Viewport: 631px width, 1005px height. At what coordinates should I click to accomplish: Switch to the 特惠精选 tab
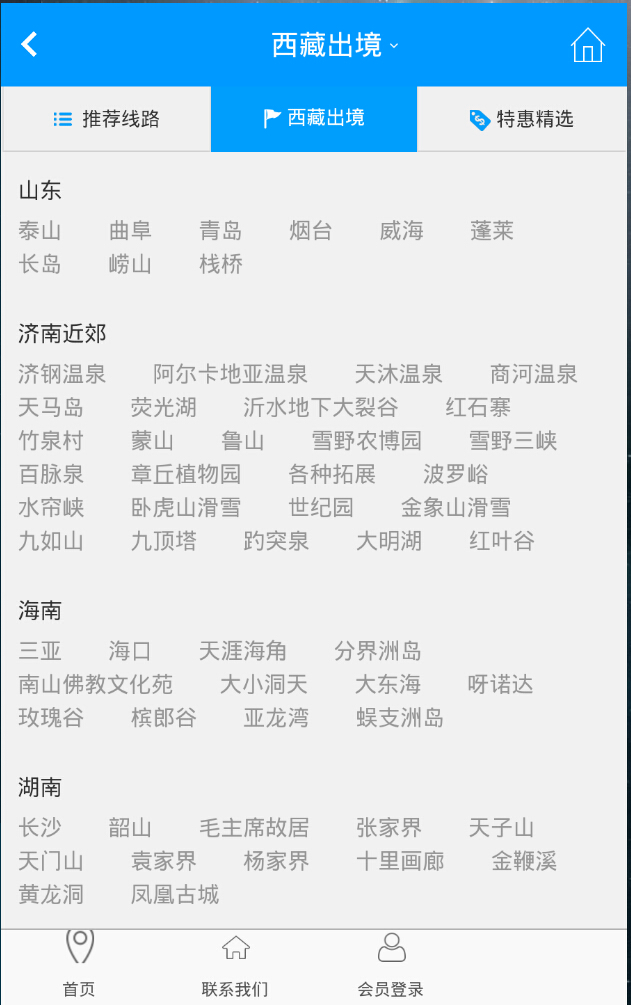(521, 119)
